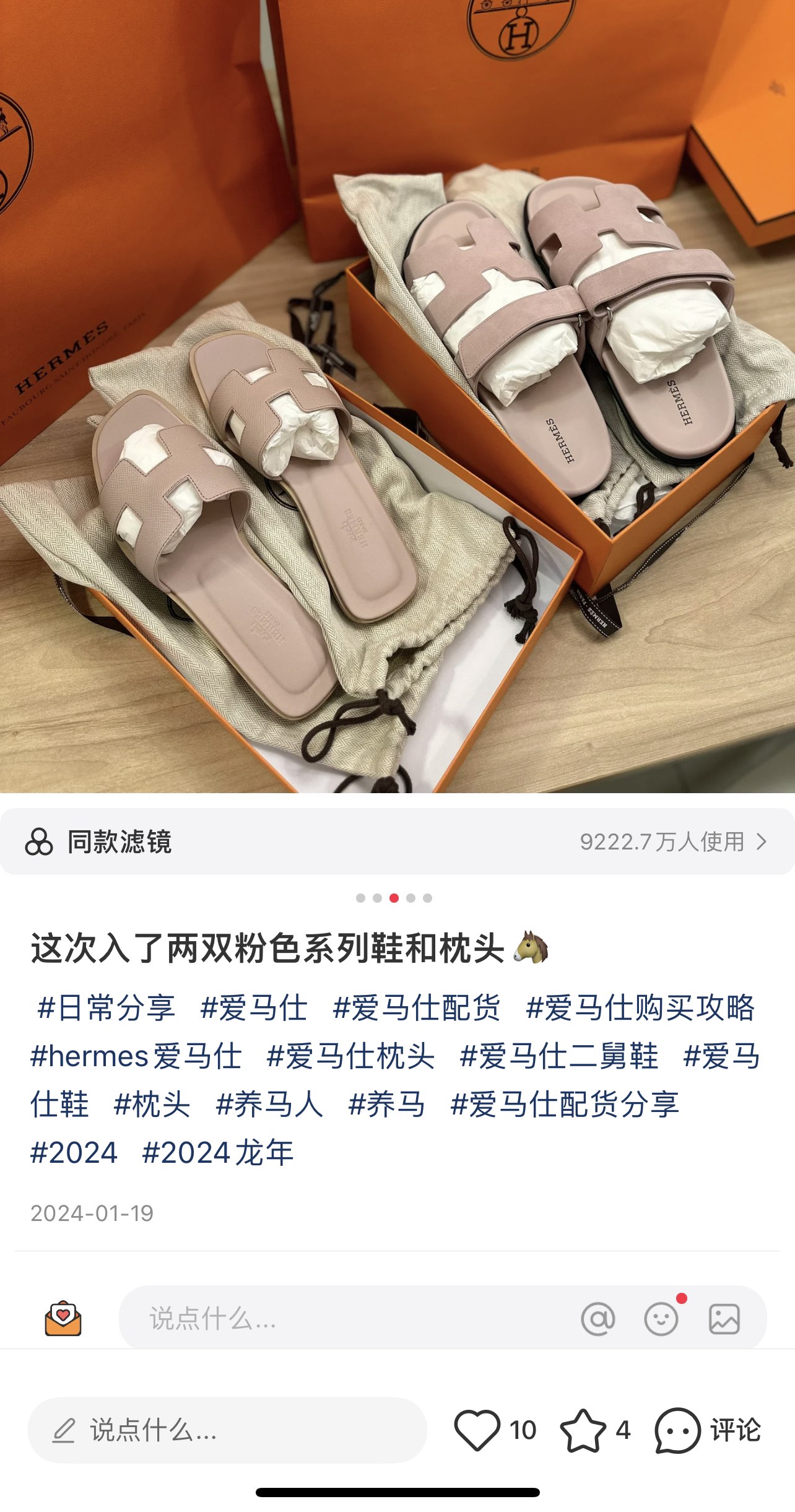Open the #爱马仕配货 hashtag

(x=416, y=1008)
